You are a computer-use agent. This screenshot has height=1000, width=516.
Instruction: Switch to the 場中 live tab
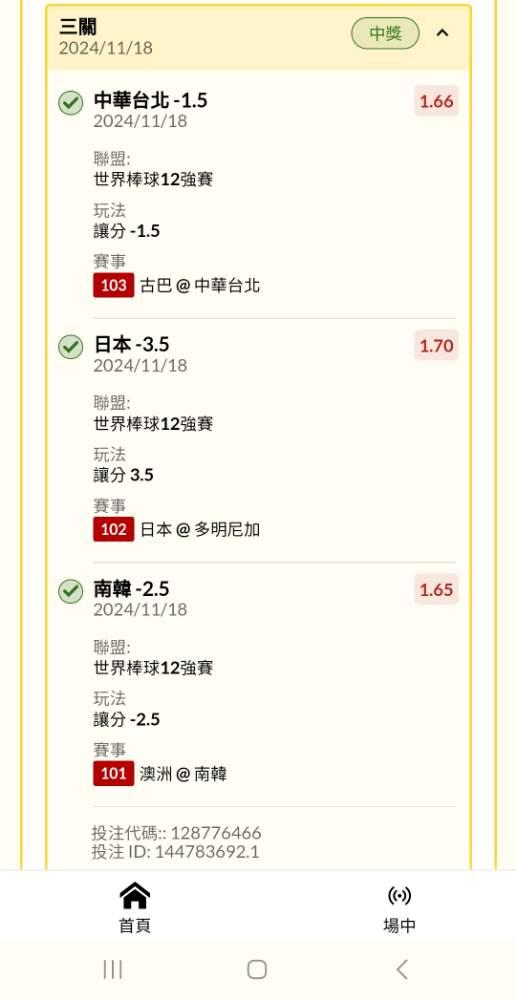coord(399,908)
